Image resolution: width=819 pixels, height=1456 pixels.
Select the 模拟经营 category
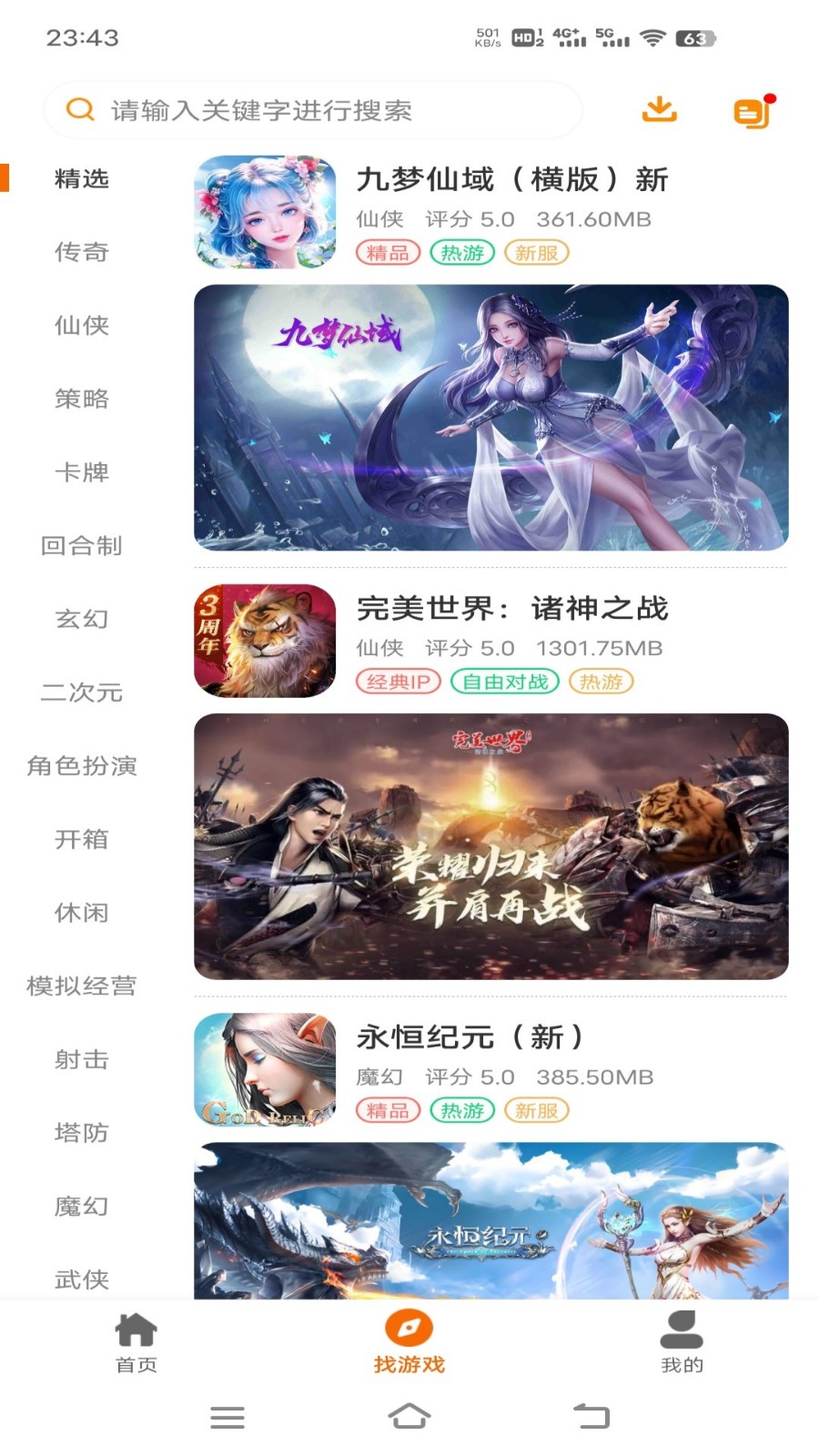click(x=82, y=986)
